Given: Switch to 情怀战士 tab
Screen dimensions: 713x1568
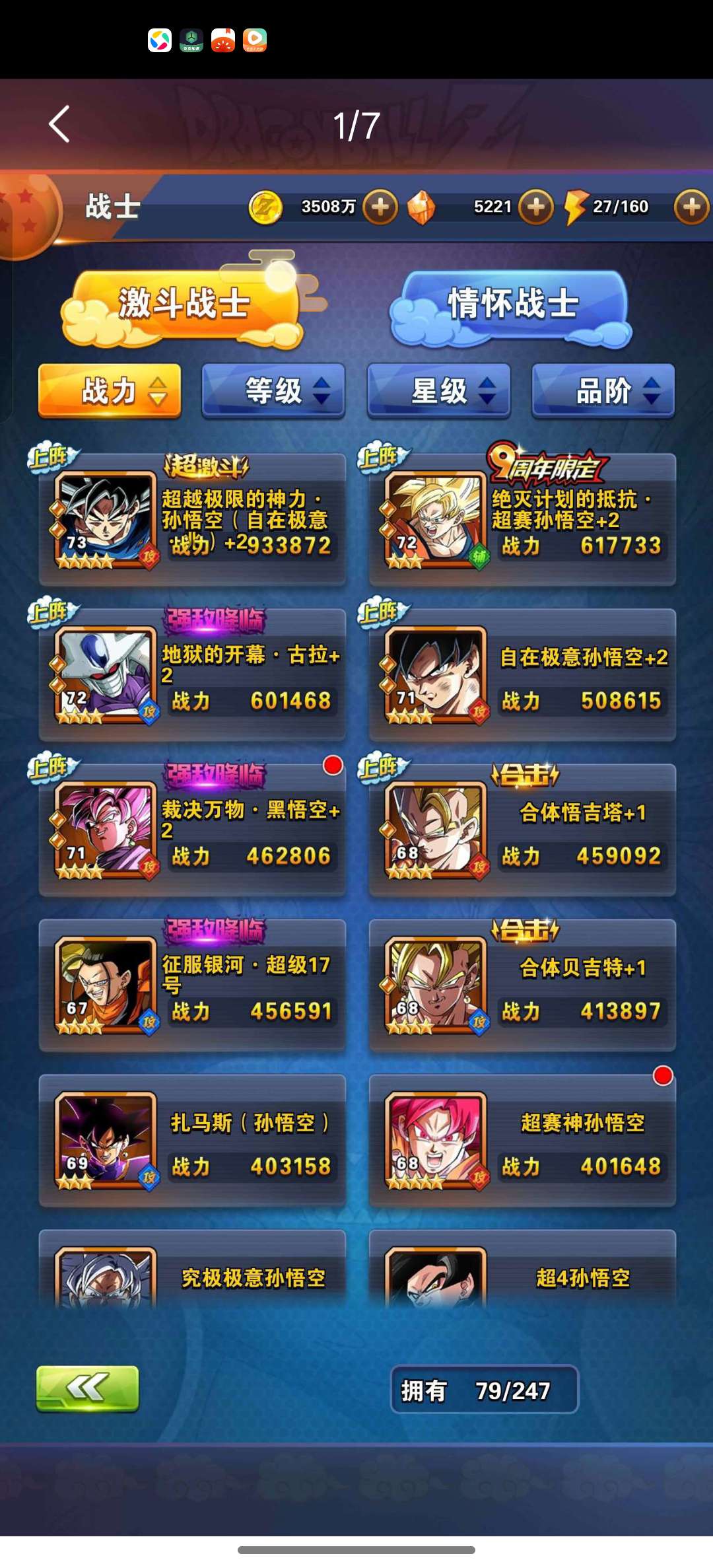Looking at the screenshot, I should tap(512, 305).
